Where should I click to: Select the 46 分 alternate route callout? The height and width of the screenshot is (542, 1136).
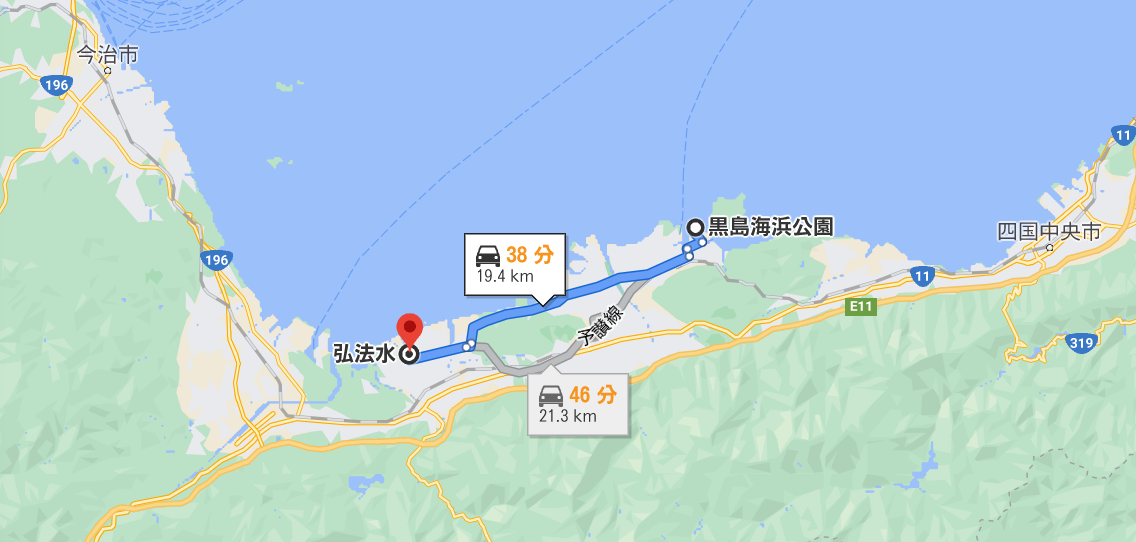pyautogui.click(x=578, y=404)
